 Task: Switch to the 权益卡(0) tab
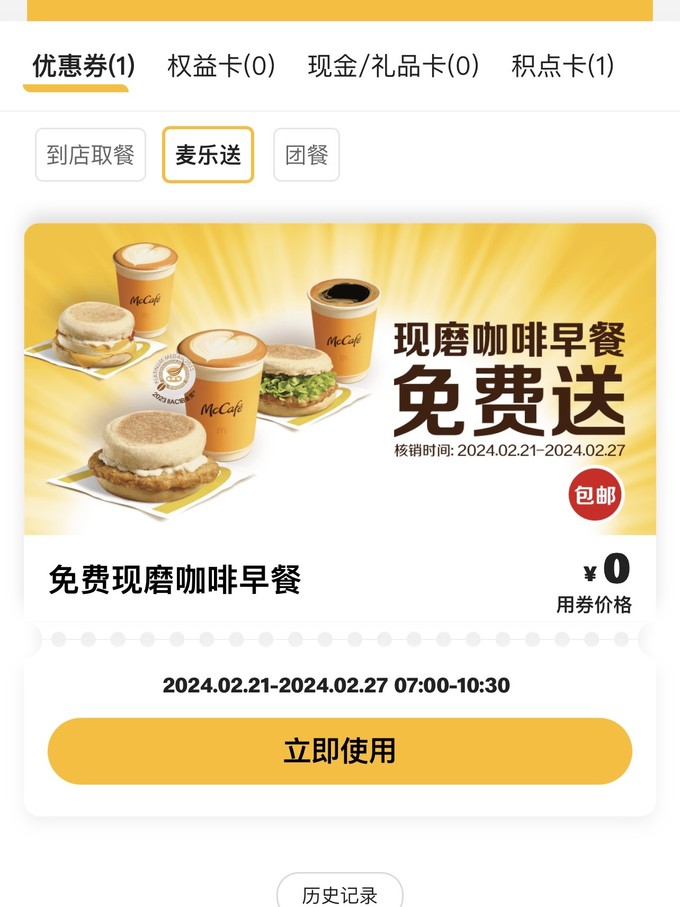pyautogui.click(x=221, y=66)
